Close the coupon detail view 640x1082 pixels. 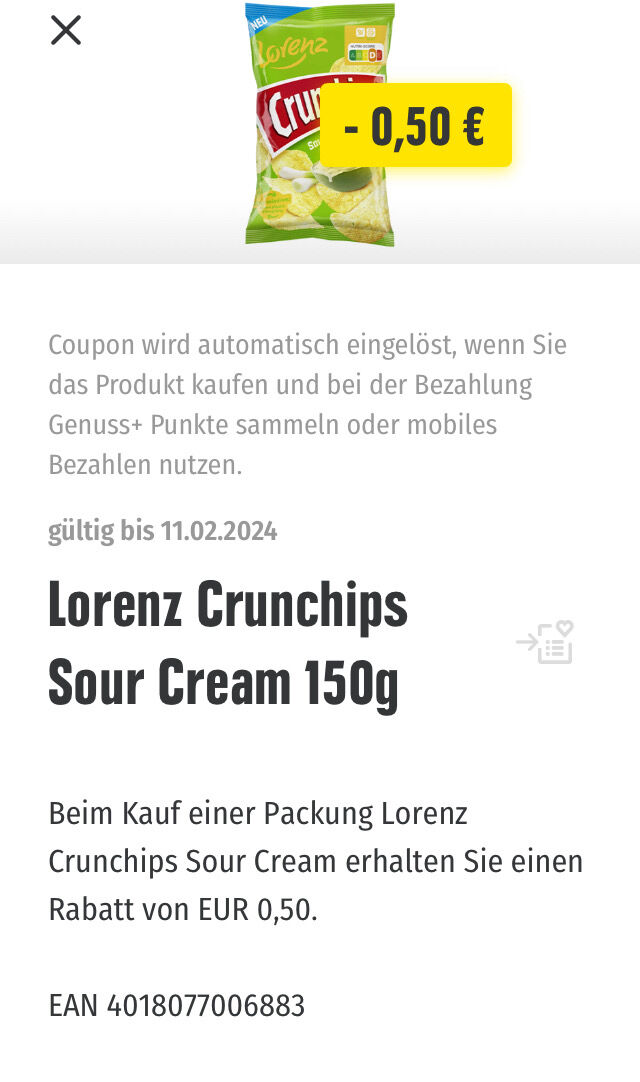point(66,30)
